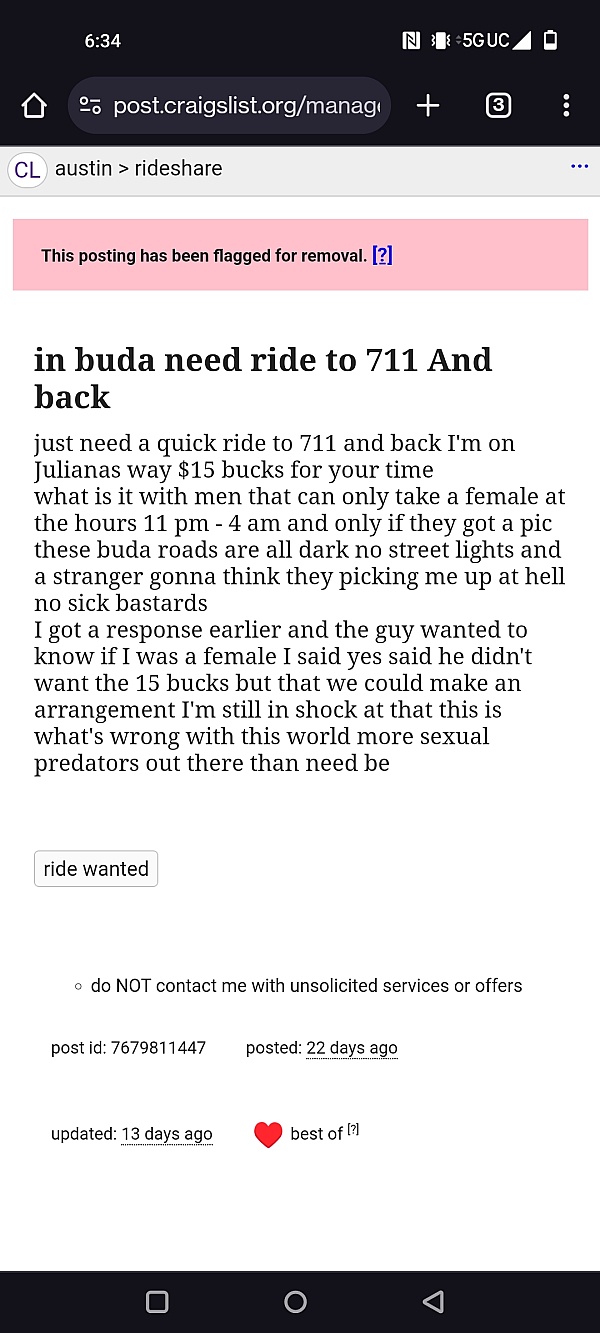Open the best of [?] help link
The image size is (600, 1333).
353,1130
